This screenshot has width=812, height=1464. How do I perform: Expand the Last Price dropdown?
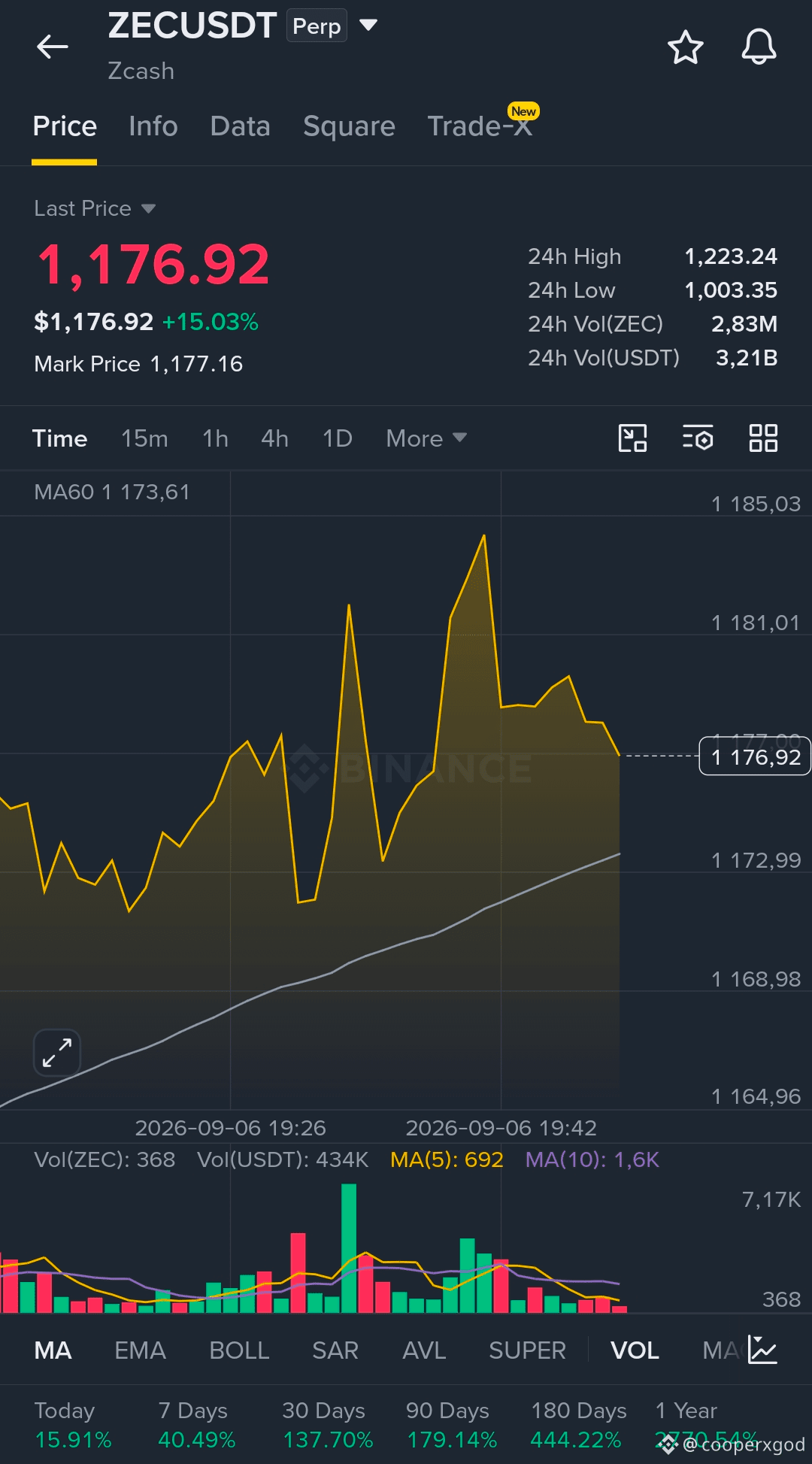coord(95,208)
